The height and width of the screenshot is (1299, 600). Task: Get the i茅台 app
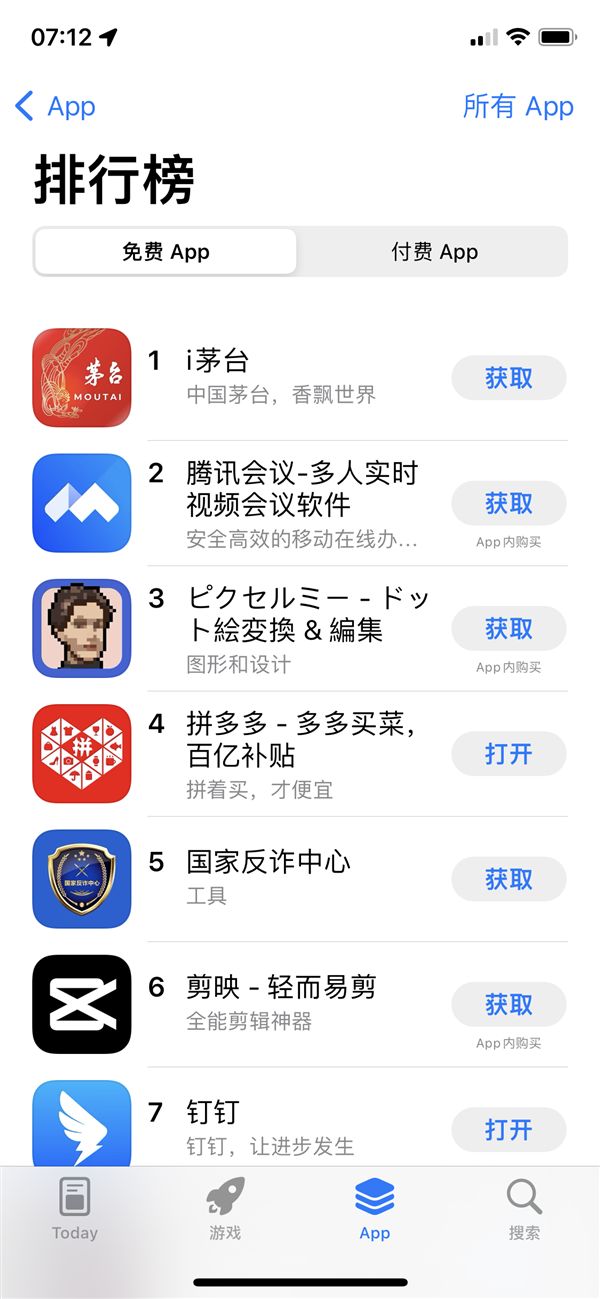[x=508, y=379]
